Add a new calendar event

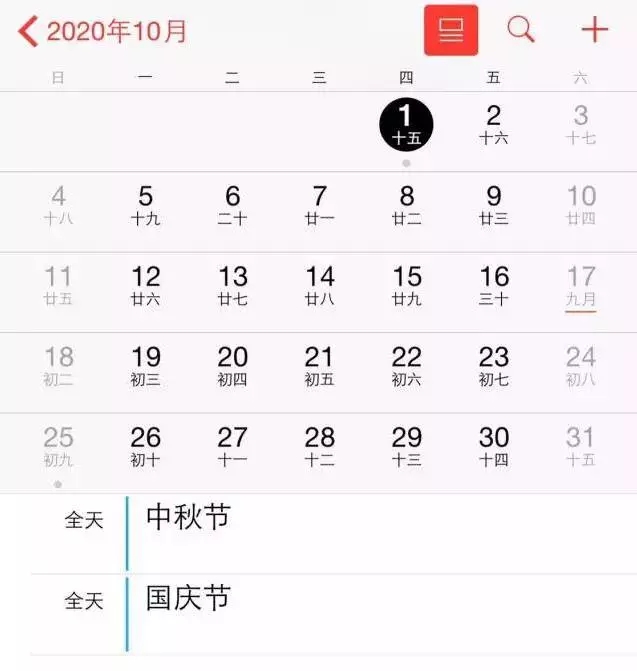(x=594, y=30)
